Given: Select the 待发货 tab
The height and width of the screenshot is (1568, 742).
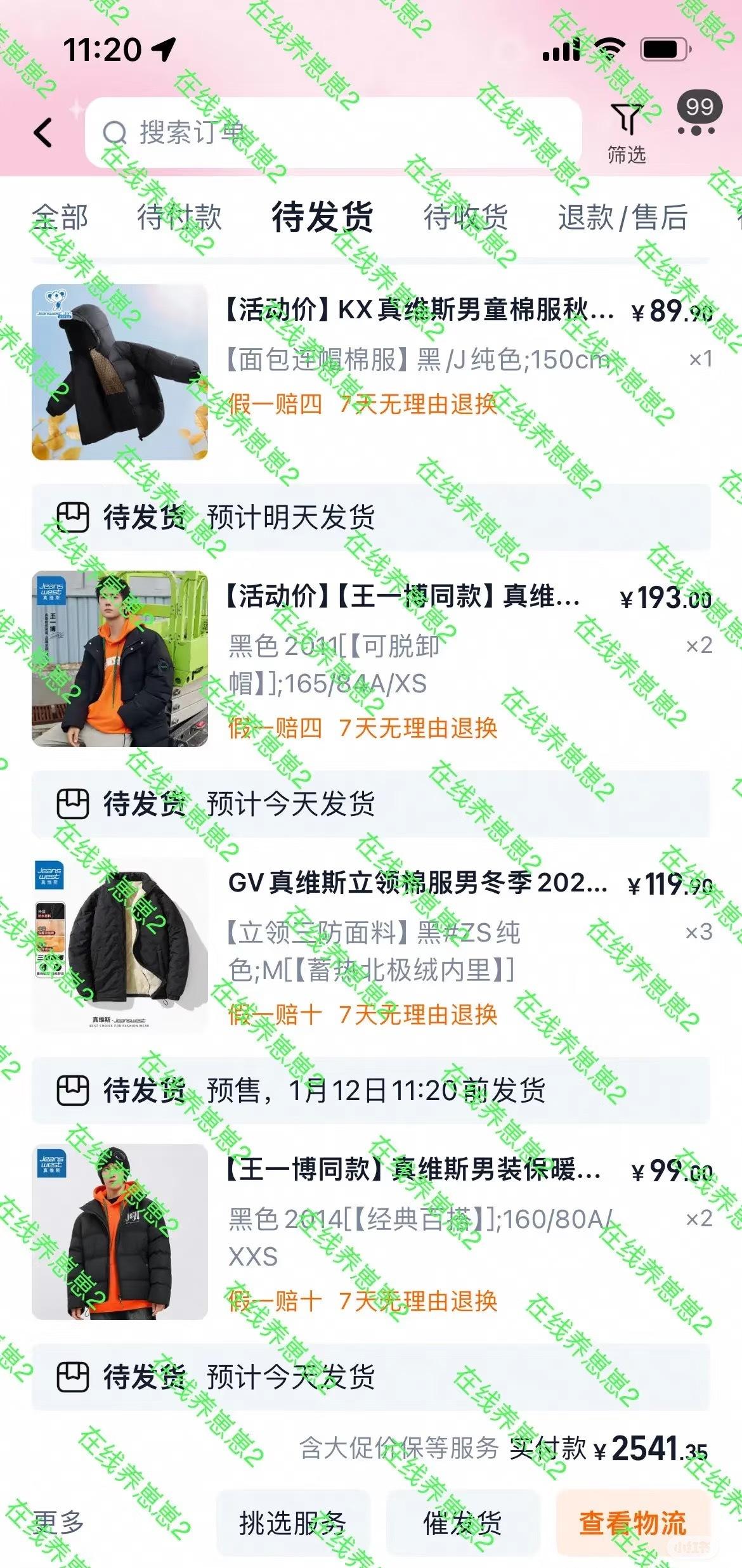Looking at the screenshot, I should [x=322, y=217].
